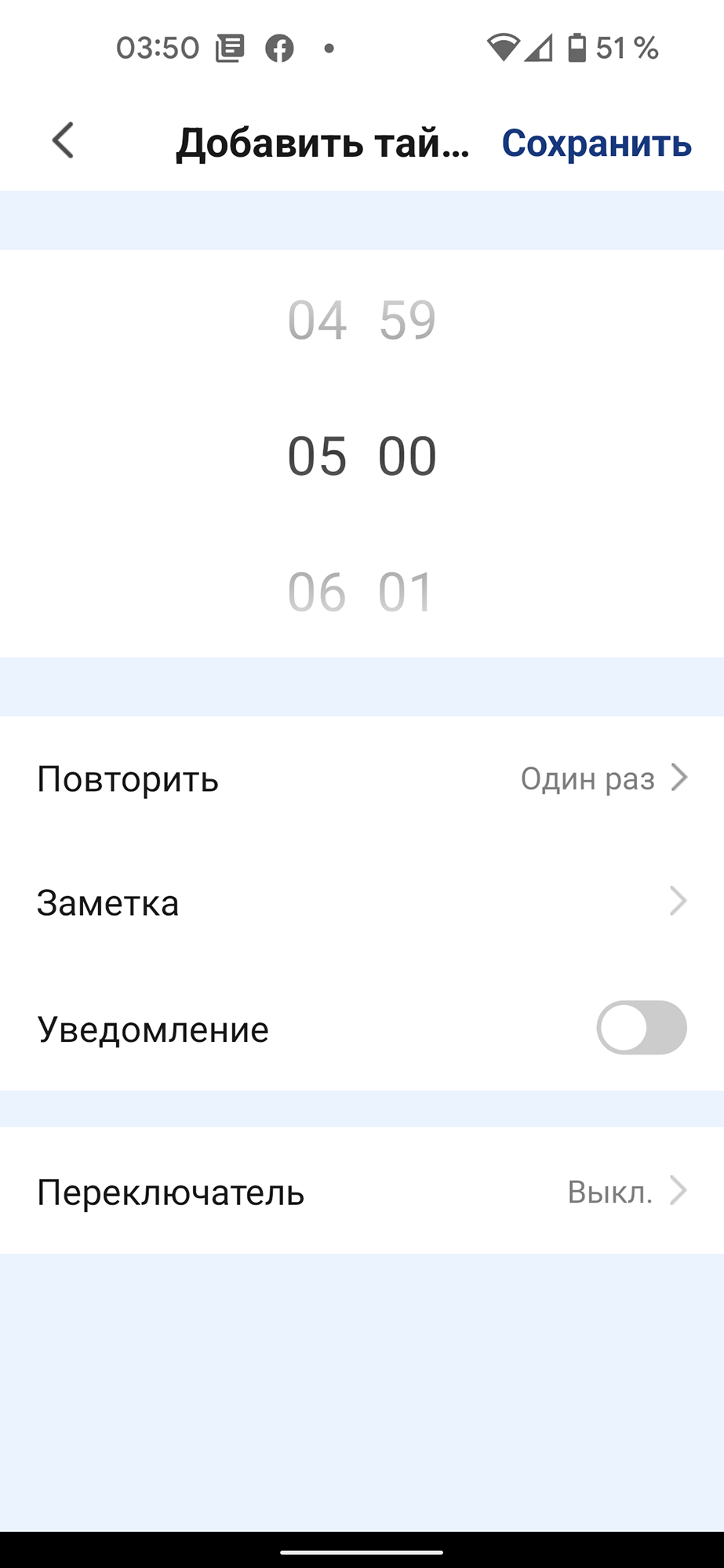This screenshot has height=1568, width=724.
Task: Select minute 01 in the time picker
Action: pyautogui.click(x=406, y=592)
